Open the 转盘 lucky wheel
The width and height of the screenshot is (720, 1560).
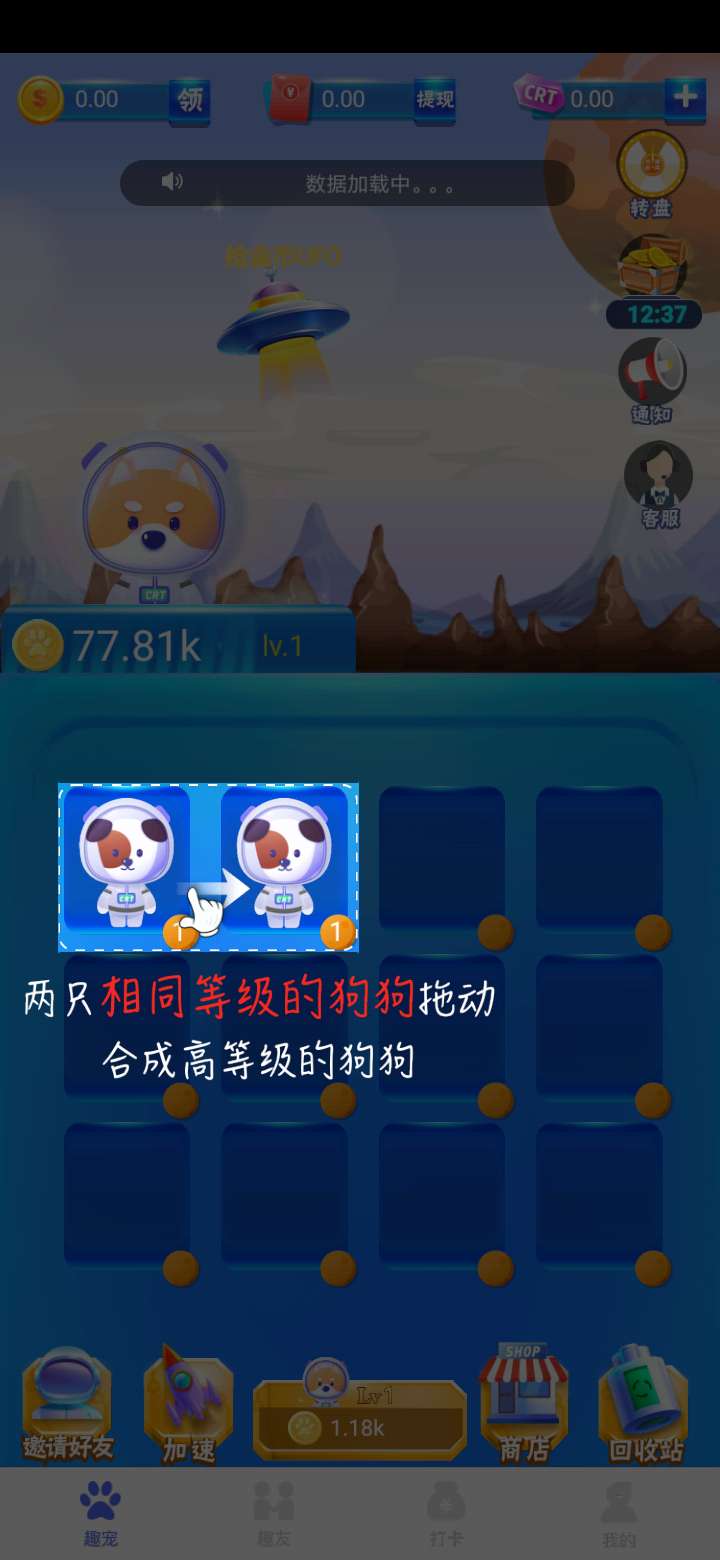click(651, 172)
